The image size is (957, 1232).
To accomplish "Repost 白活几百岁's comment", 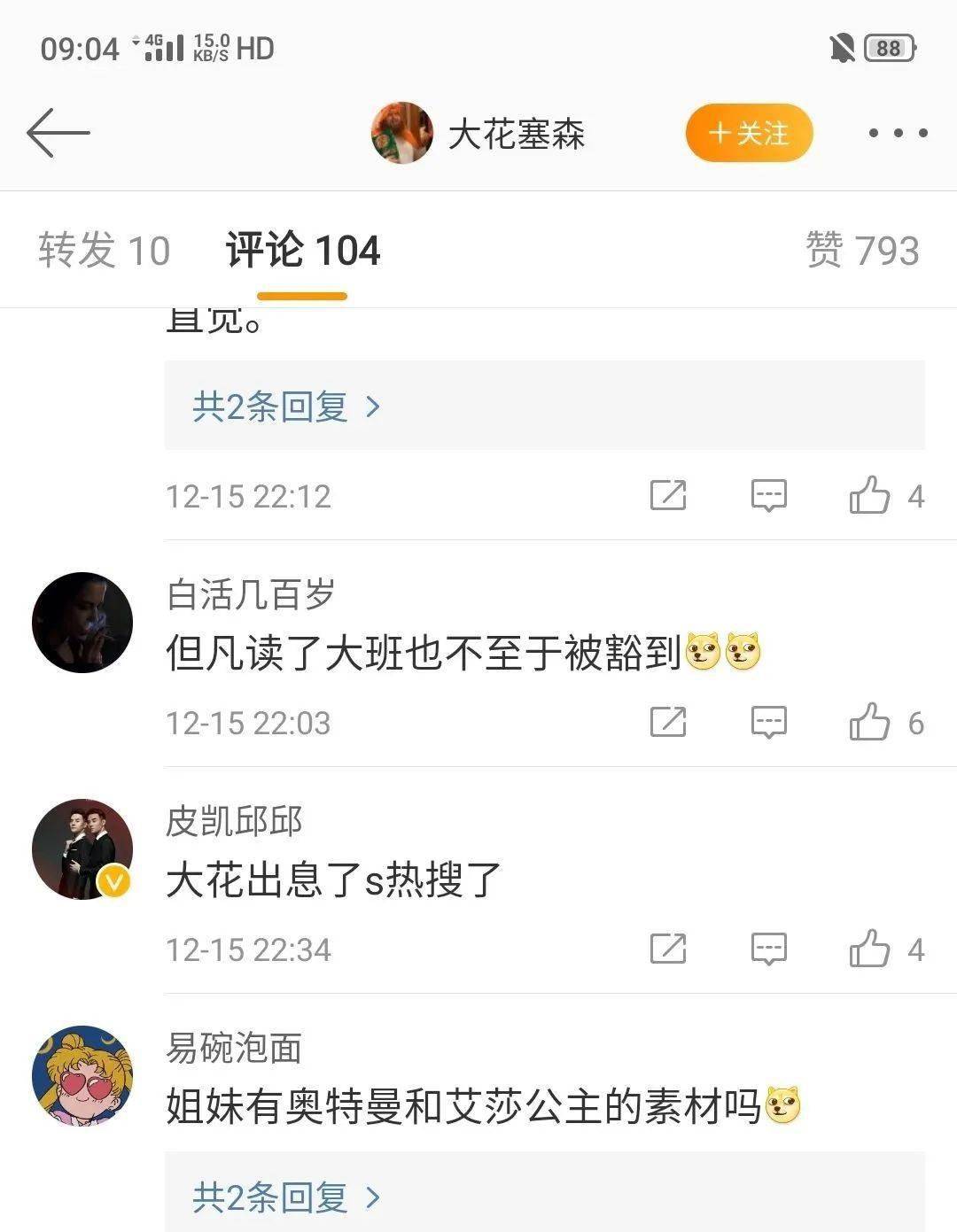I will pos(668,722).
